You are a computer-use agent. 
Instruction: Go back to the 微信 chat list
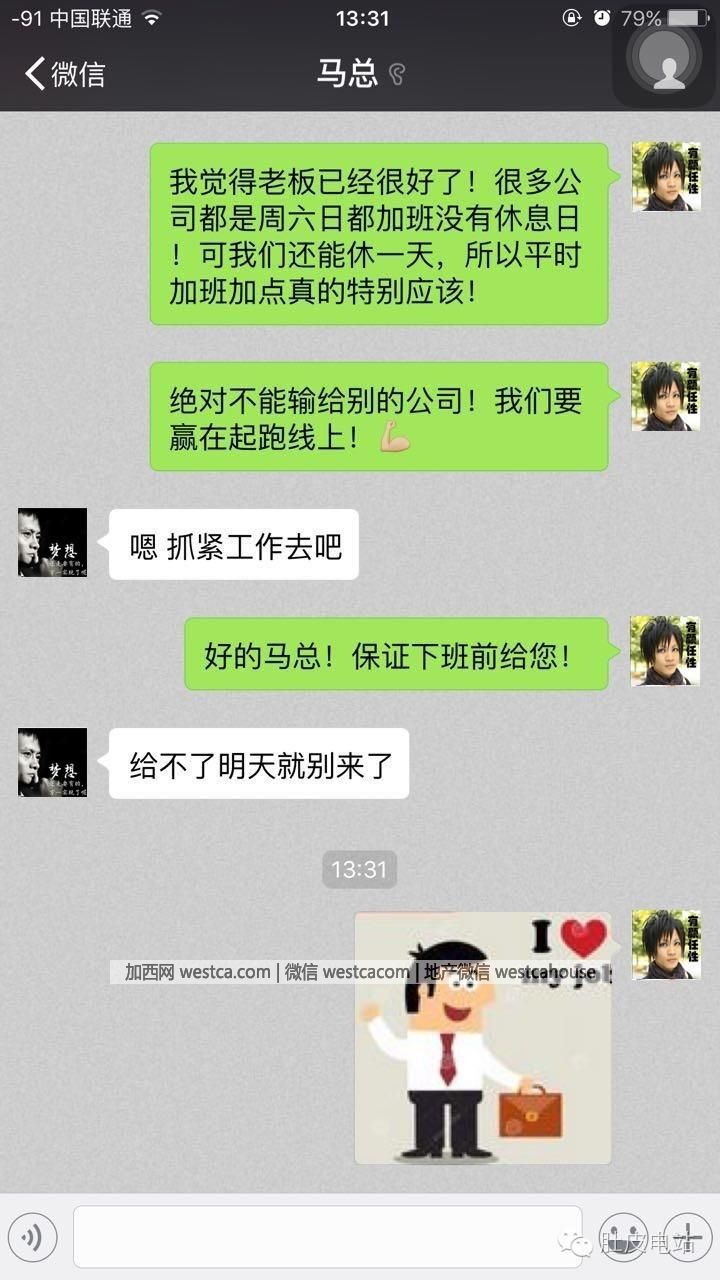pos(63,73)
